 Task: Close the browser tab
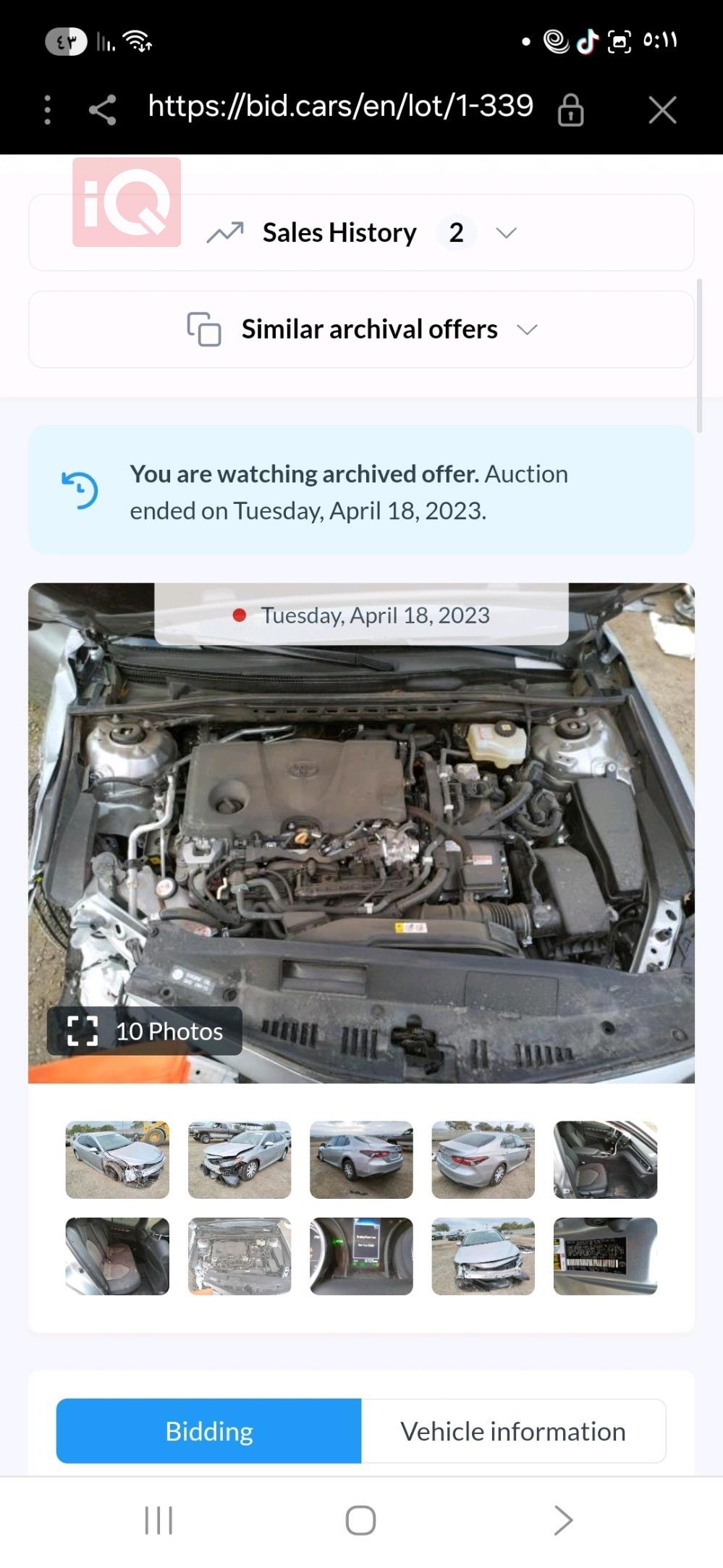point(662,110)
